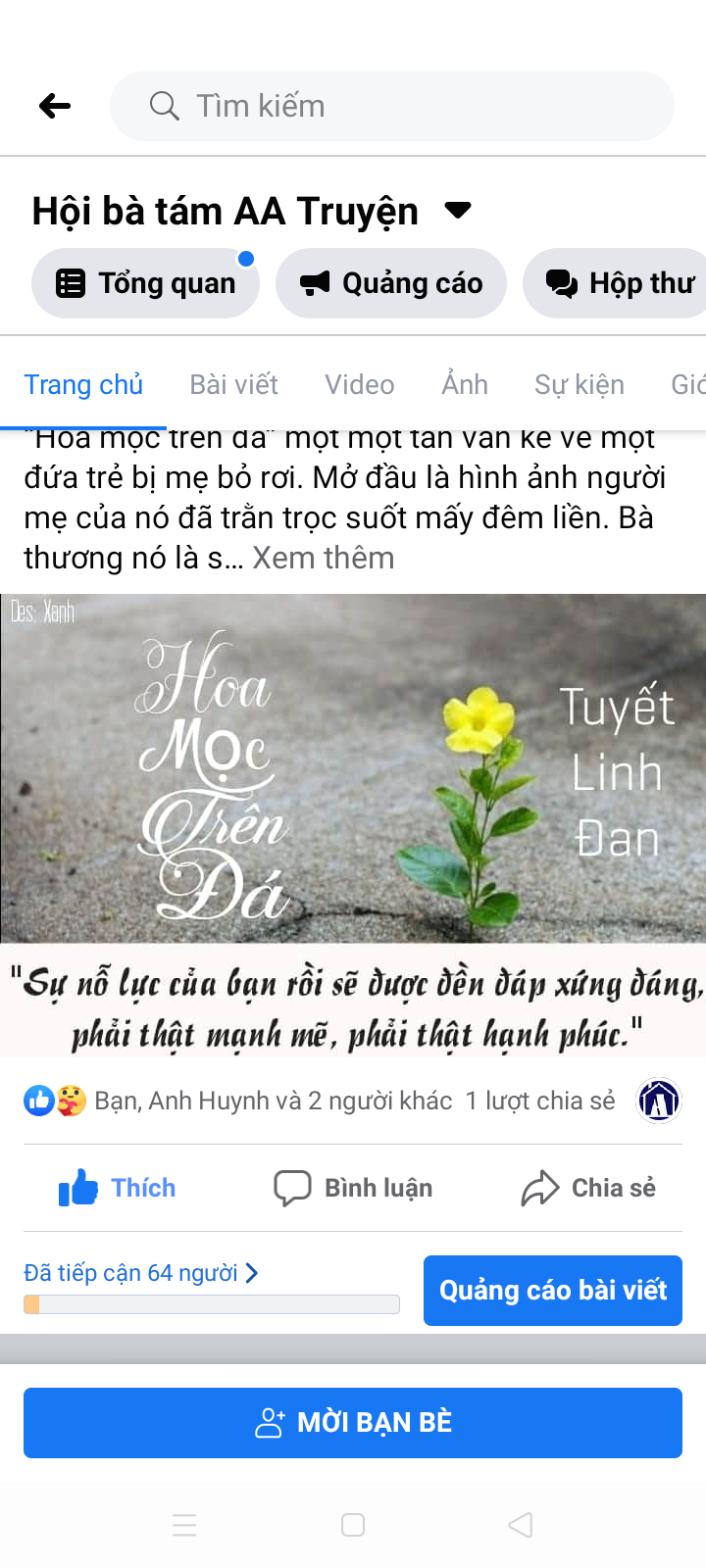View reactions from Anh Huynh and others
706x1568 pixels.
click(273, 1101)
